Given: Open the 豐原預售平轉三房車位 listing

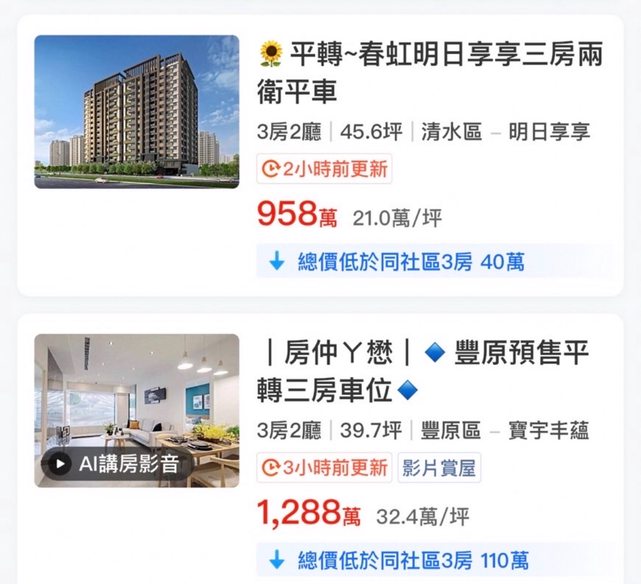Looking at the screenshot, I should coord(423,371).
